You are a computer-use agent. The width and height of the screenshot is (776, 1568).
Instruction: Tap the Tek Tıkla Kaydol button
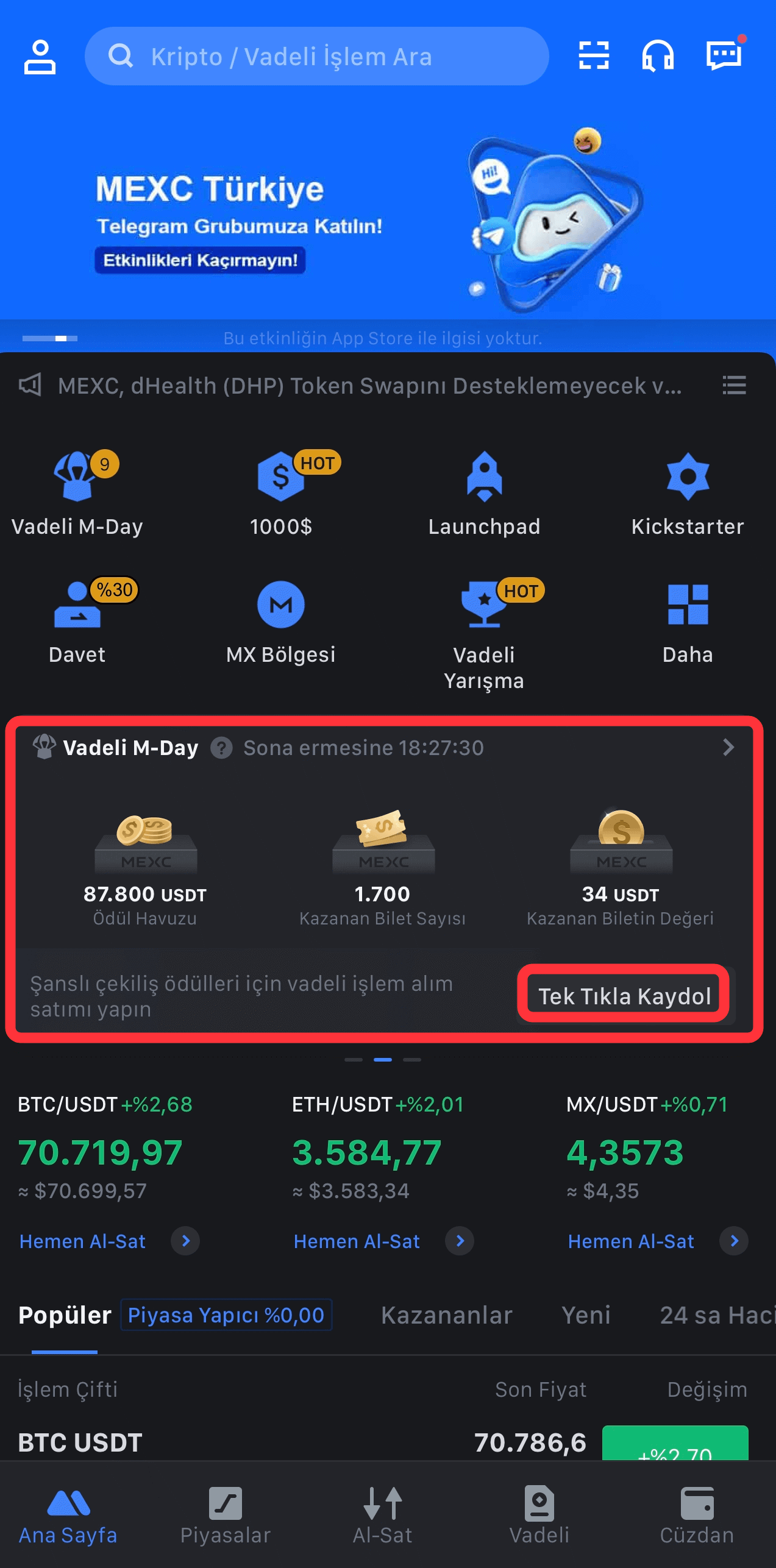click(x=624, y=996)
